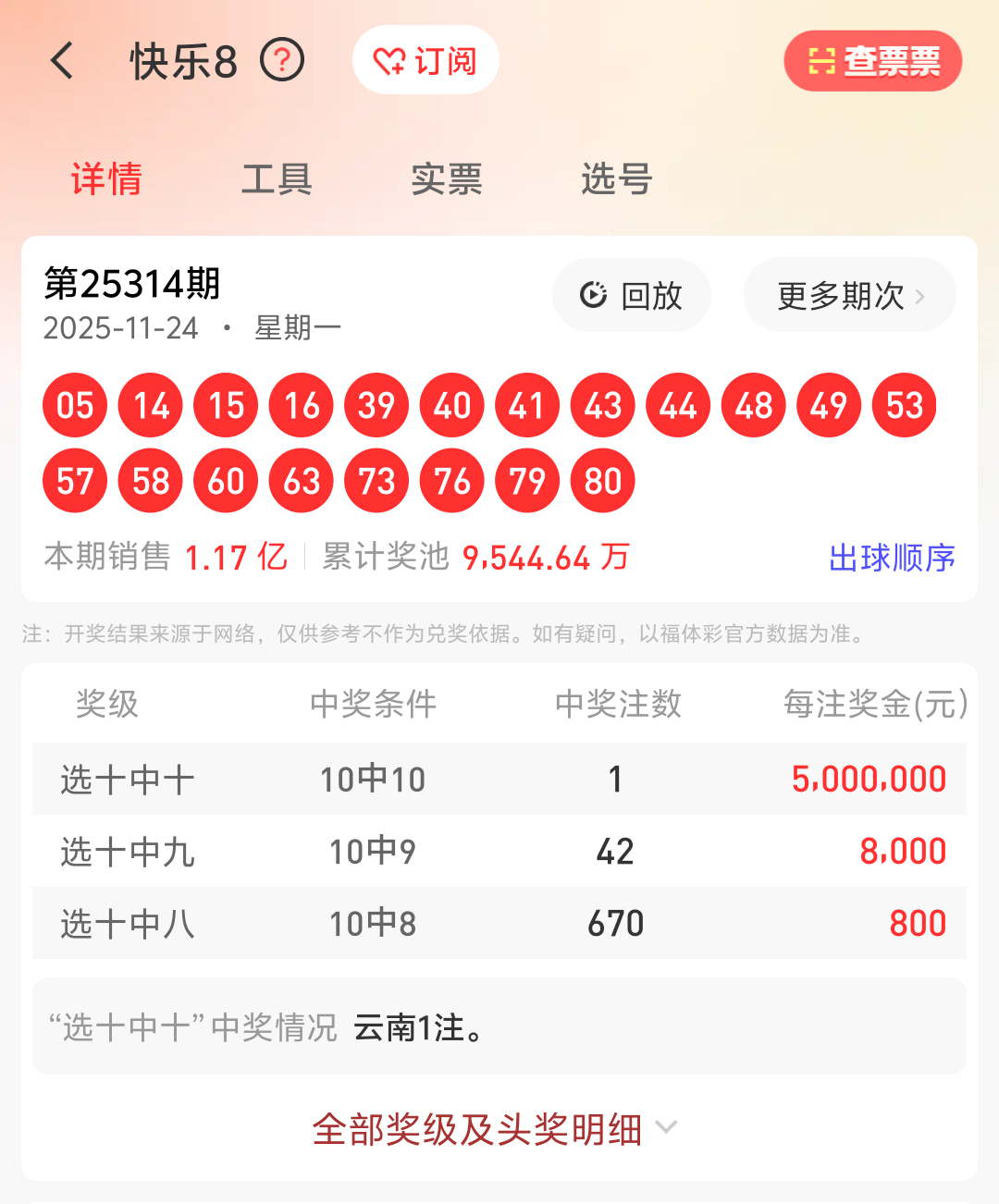Select number ball 05

[75, 405]
